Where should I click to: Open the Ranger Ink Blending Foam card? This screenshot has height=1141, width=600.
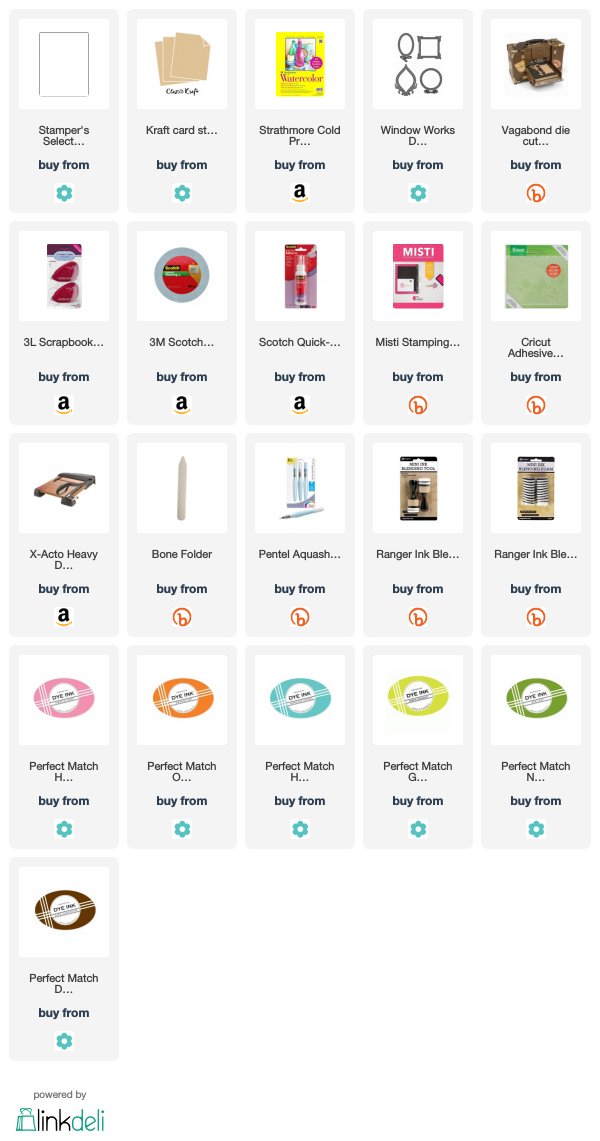coord(535,535)
